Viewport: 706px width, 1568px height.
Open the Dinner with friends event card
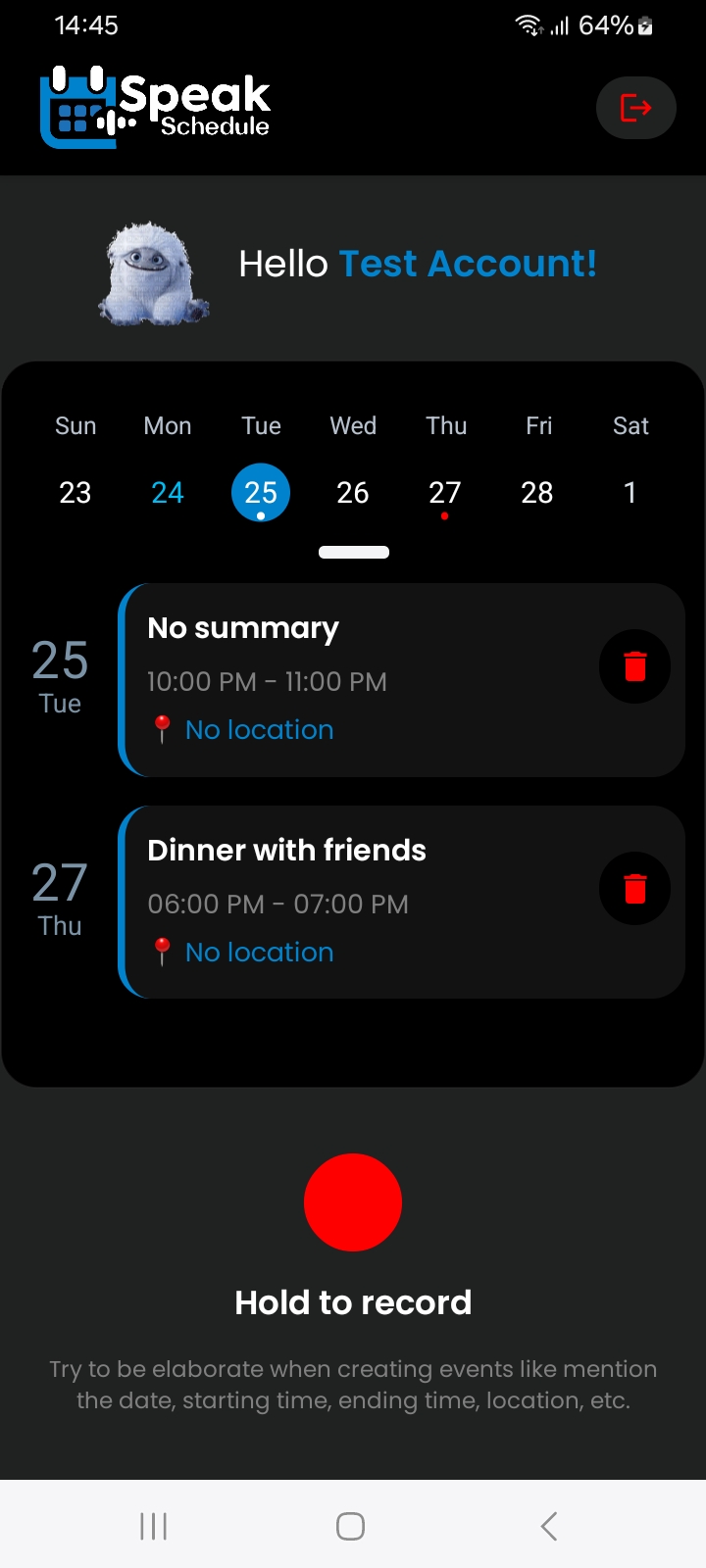coord(363,903)
